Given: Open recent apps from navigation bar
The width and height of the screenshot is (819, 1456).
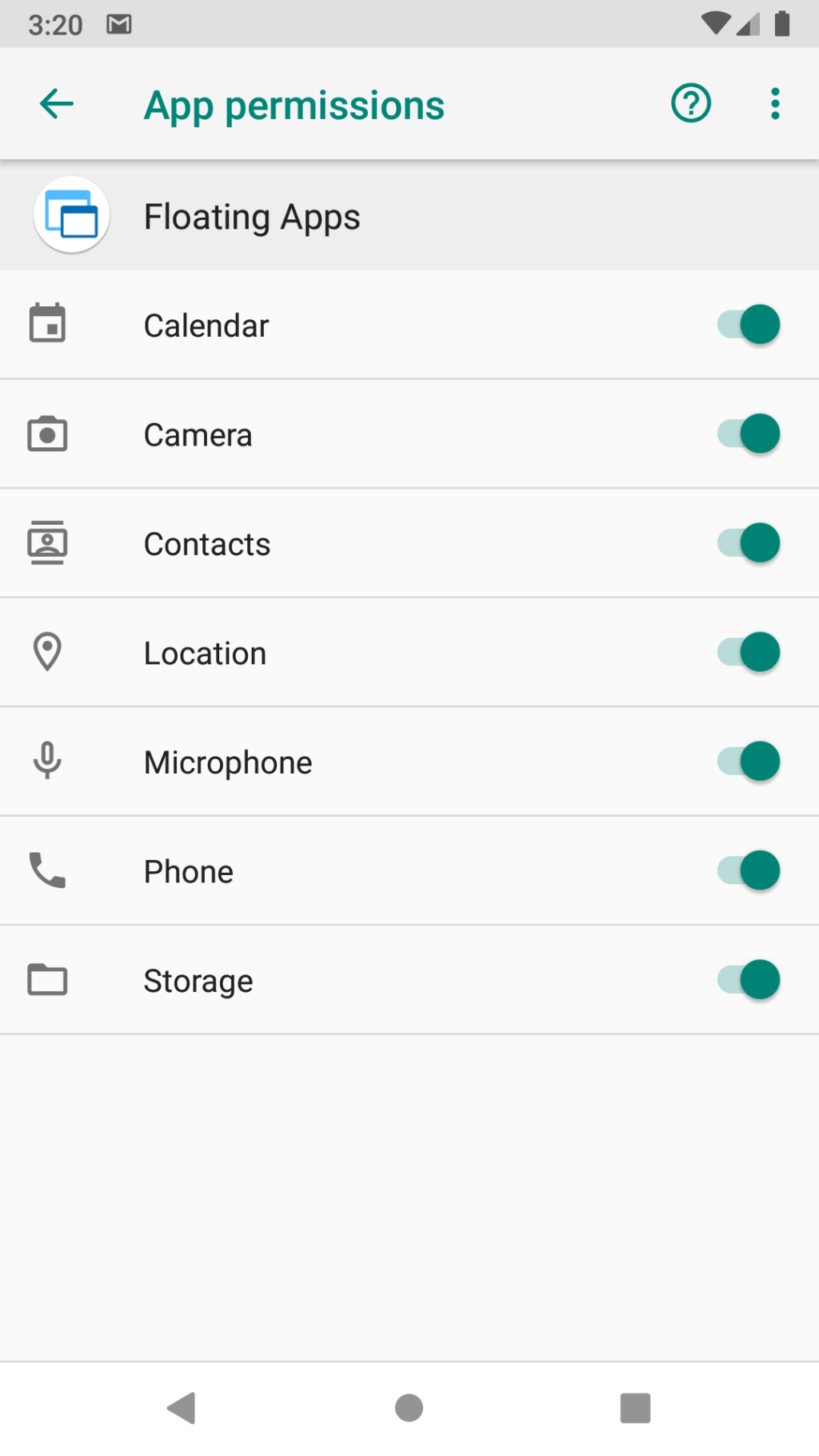Looking at the screenshot, I should point(636,1408).
